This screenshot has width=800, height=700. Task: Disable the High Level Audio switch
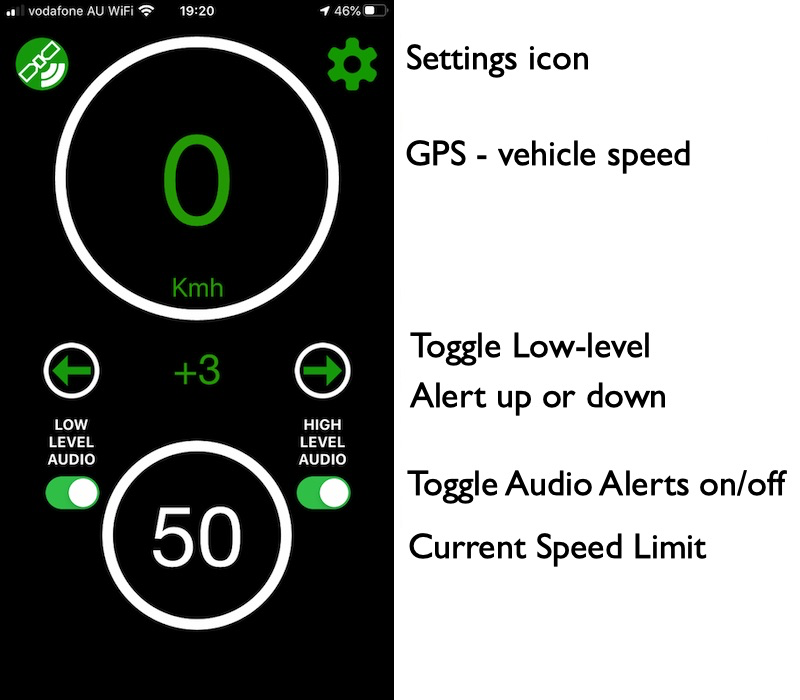(x=323, y=493)
